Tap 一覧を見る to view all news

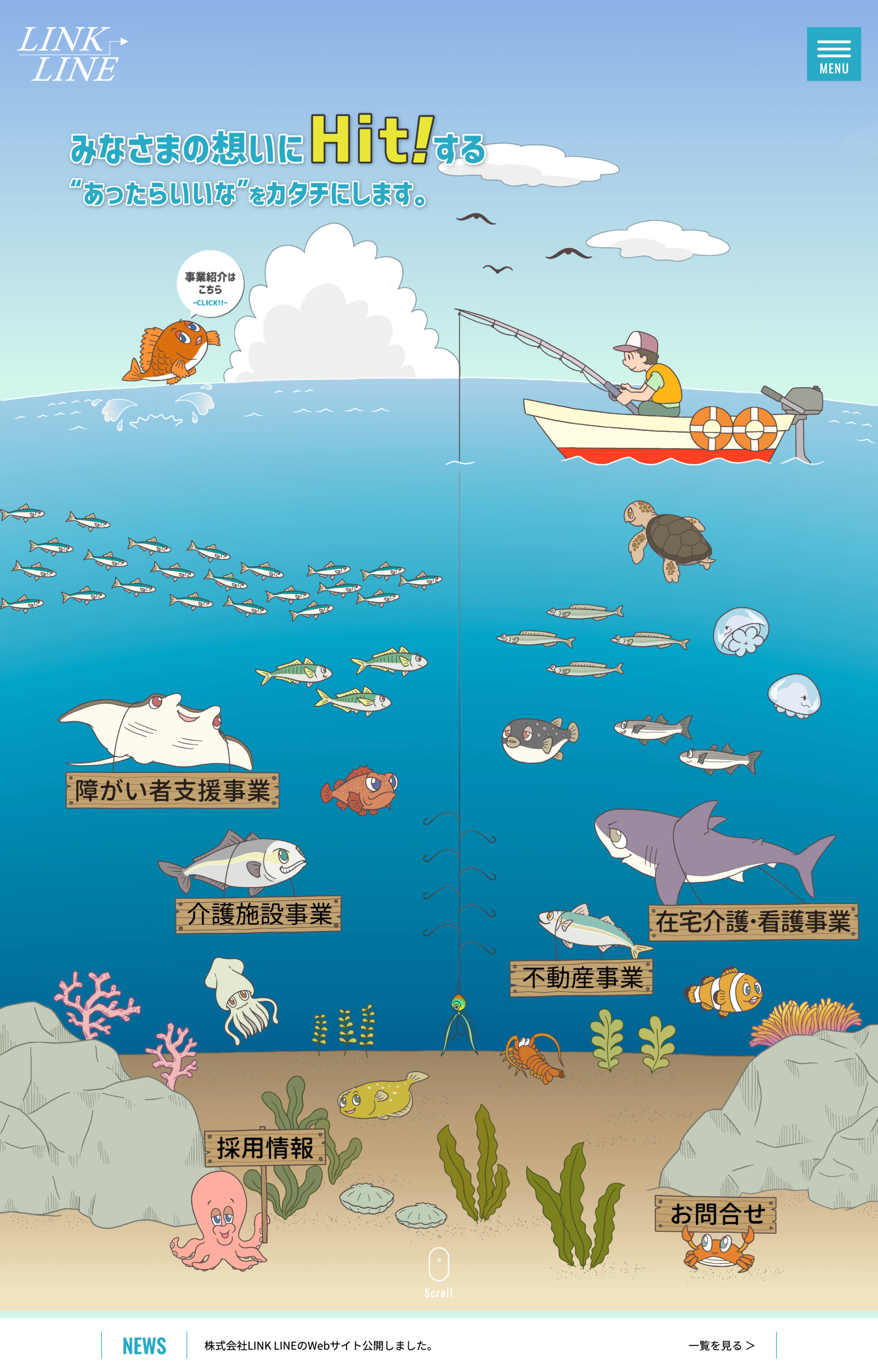(x=721, y=1346)
